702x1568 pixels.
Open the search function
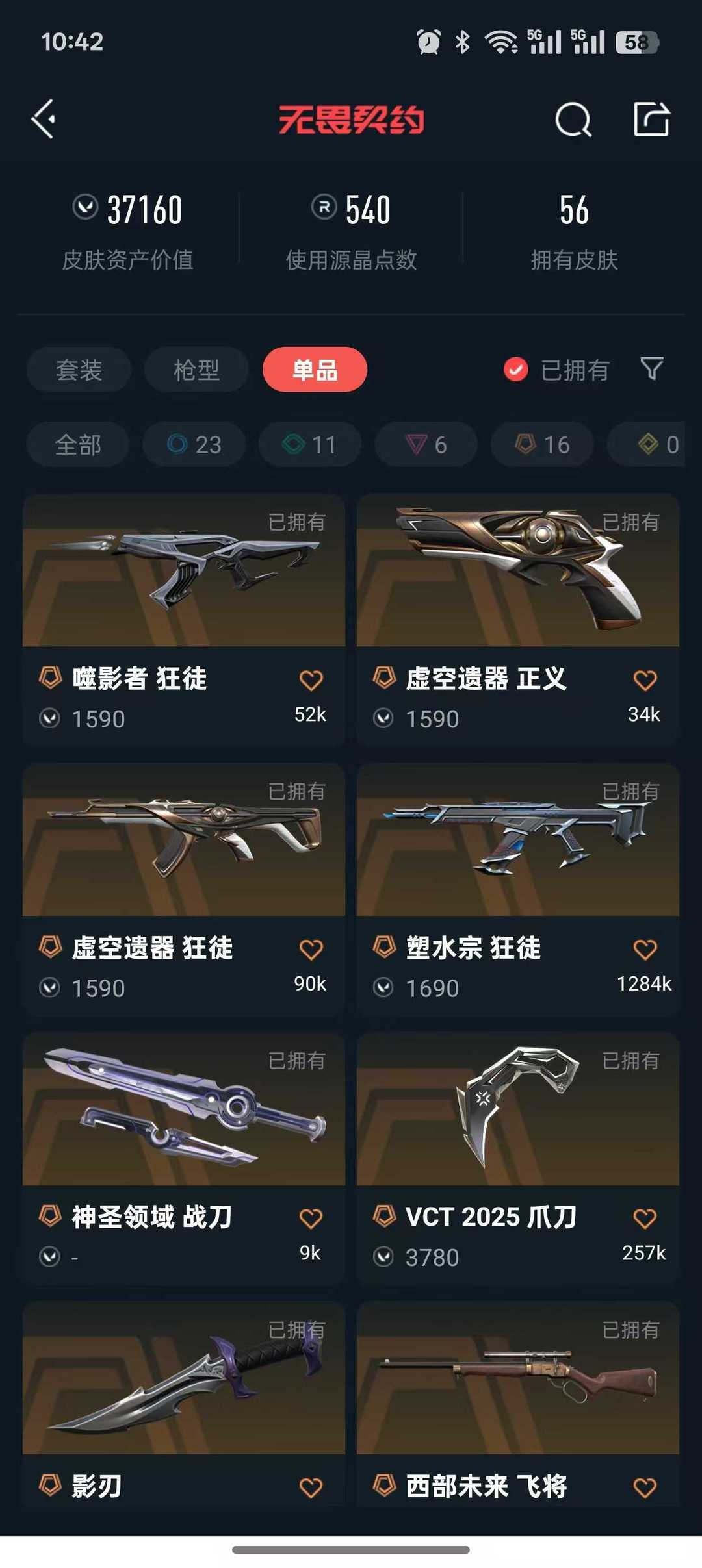coord(571,119)
